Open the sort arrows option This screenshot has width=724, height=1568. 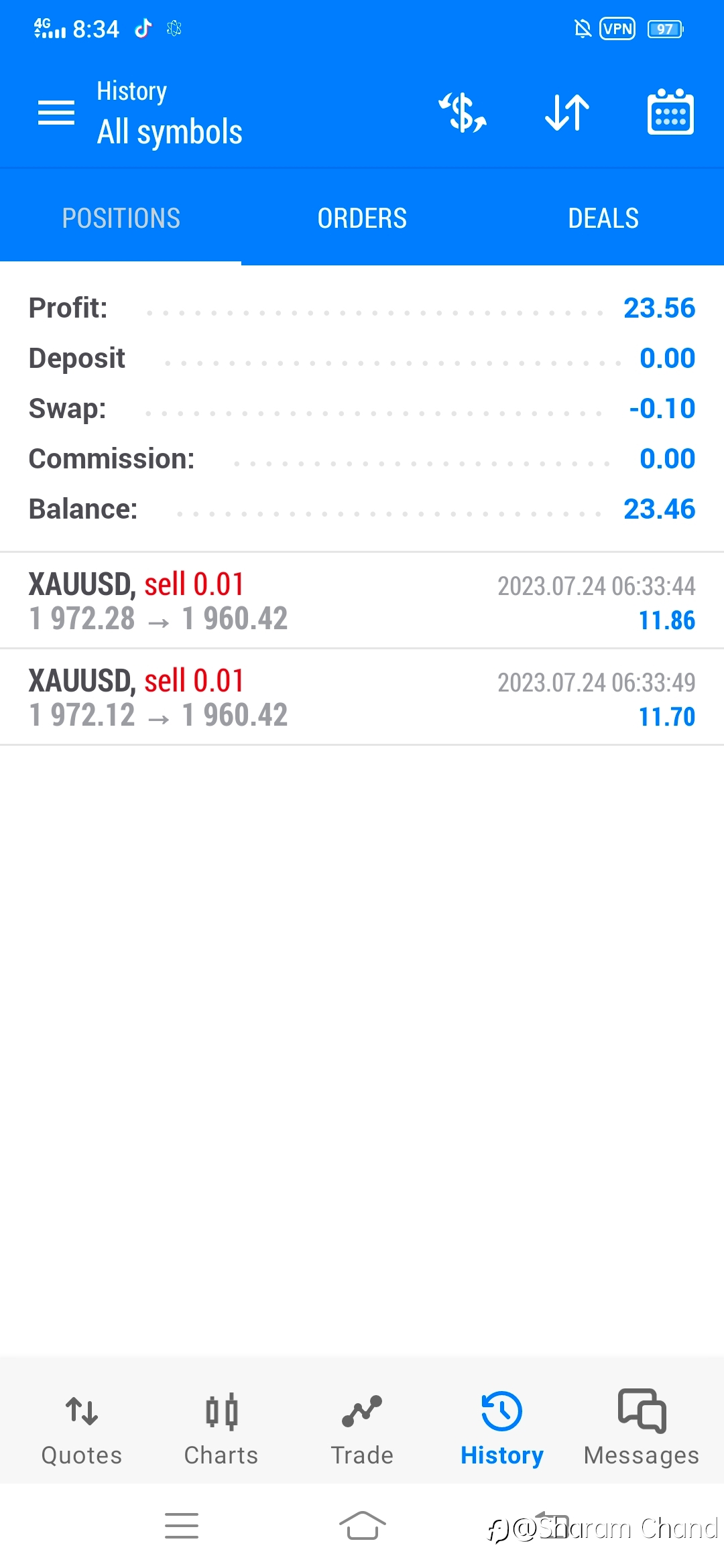pos(567,112)
